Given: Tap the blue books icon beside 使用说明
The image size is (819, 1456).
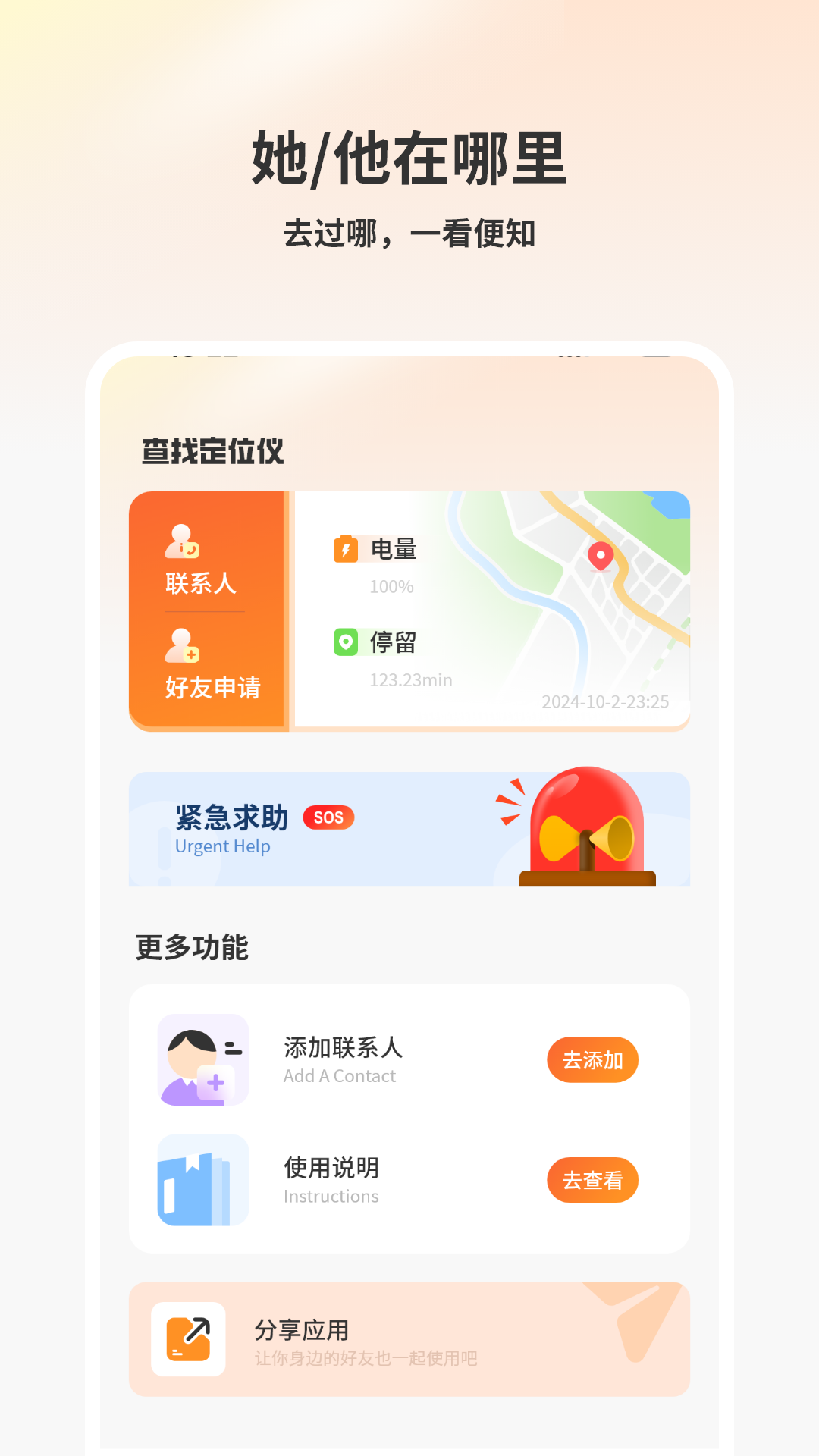Looking at the screenshot, I should (x=202, y=1180).
